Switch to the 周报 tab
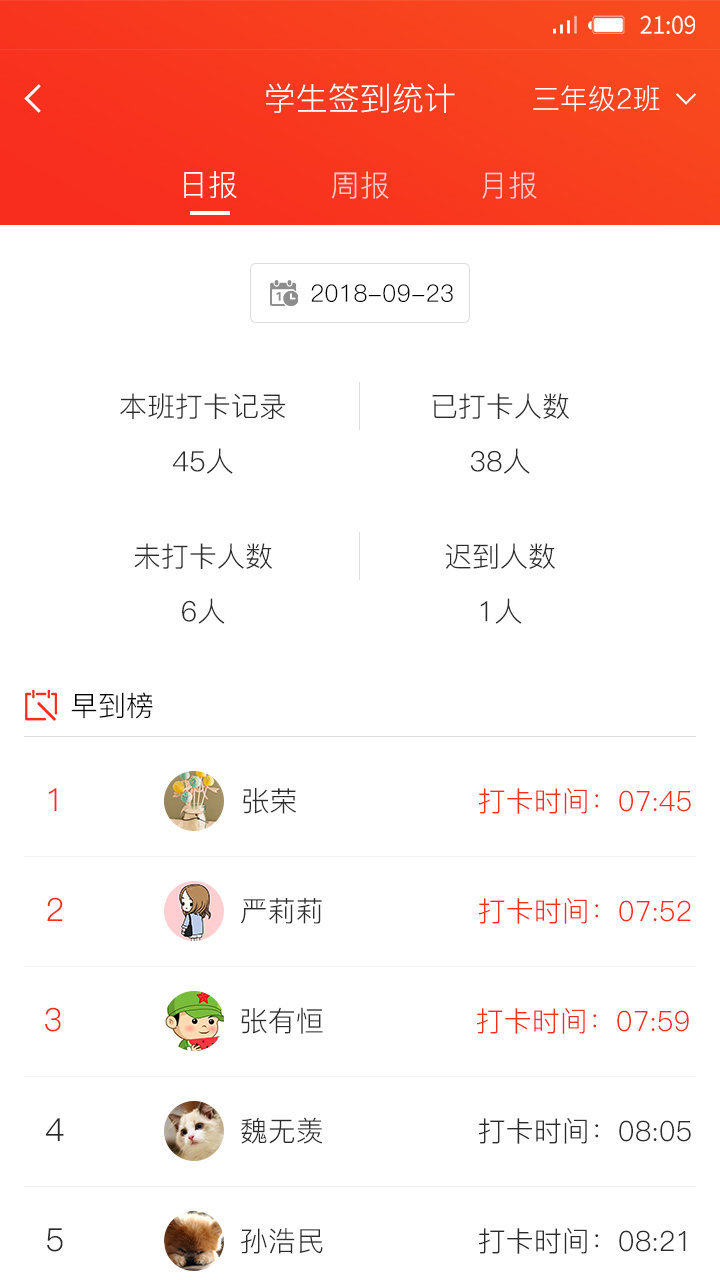 pos(360,186)
